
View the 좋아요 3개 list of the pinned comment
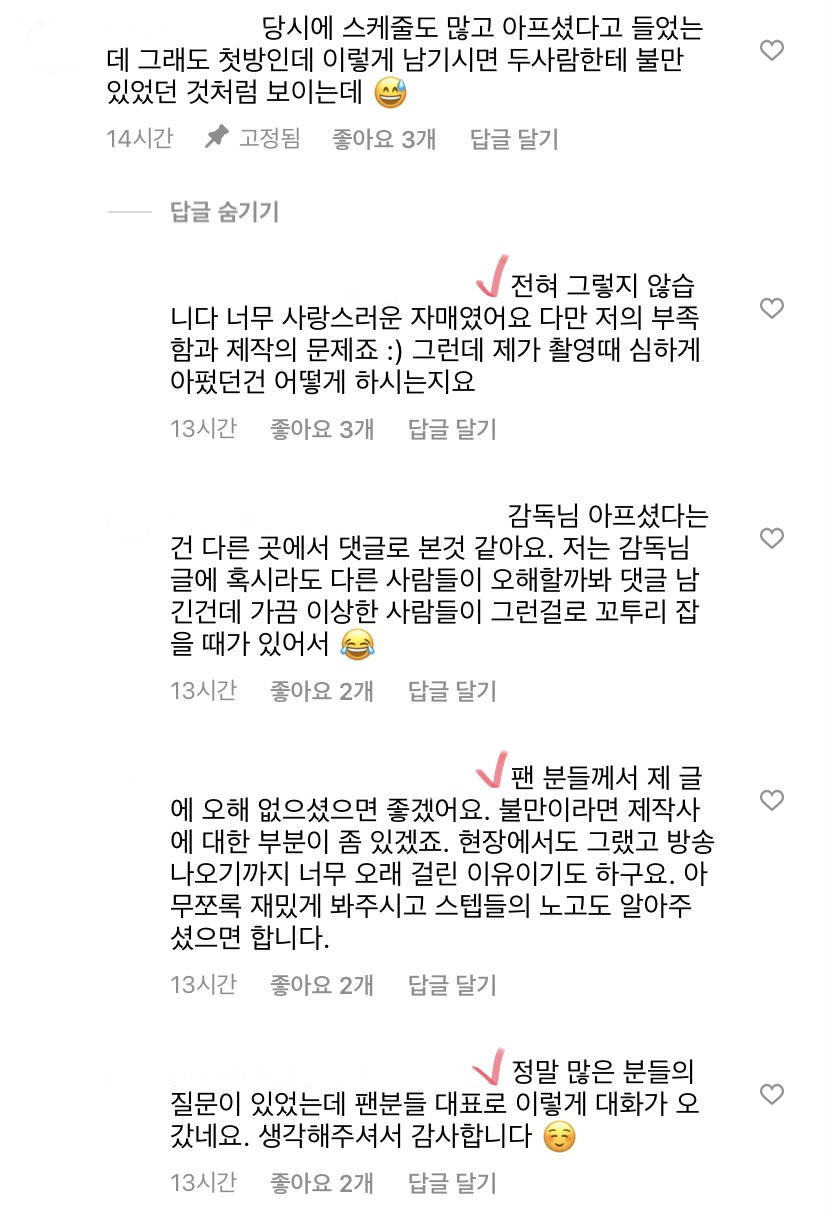point(384,139)
